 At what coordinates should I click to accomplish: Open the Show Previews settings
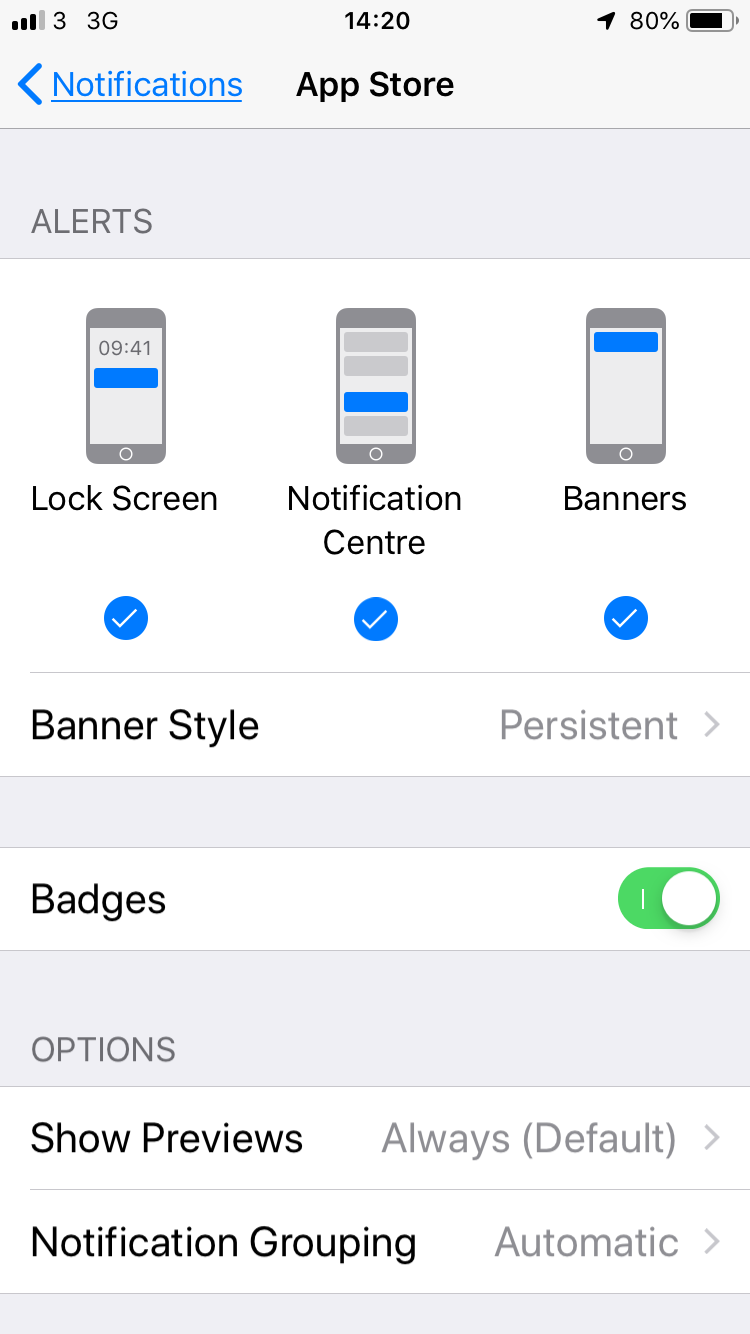click(375, 1137)
